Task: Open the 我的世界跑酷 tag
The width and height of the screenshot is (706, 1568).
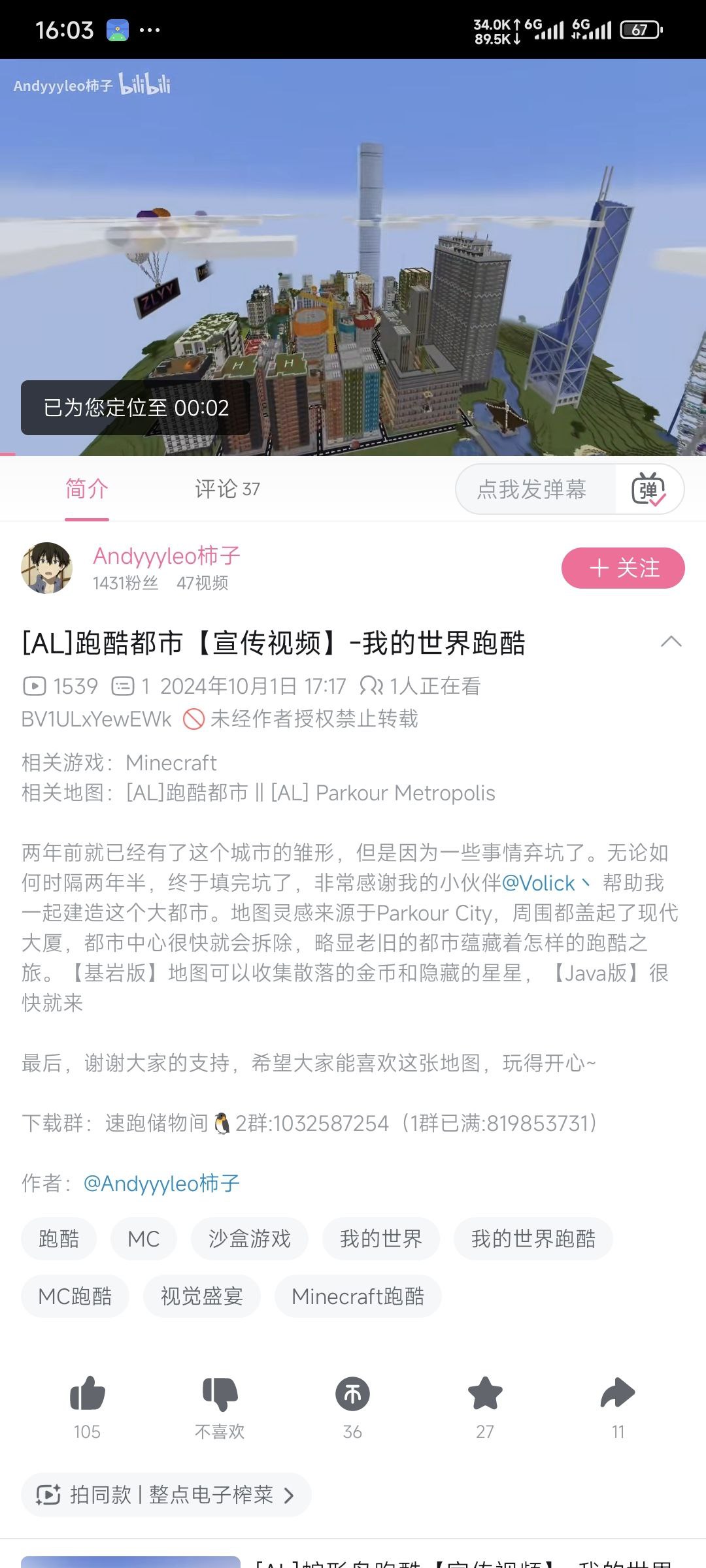Action: [533, 1239]
